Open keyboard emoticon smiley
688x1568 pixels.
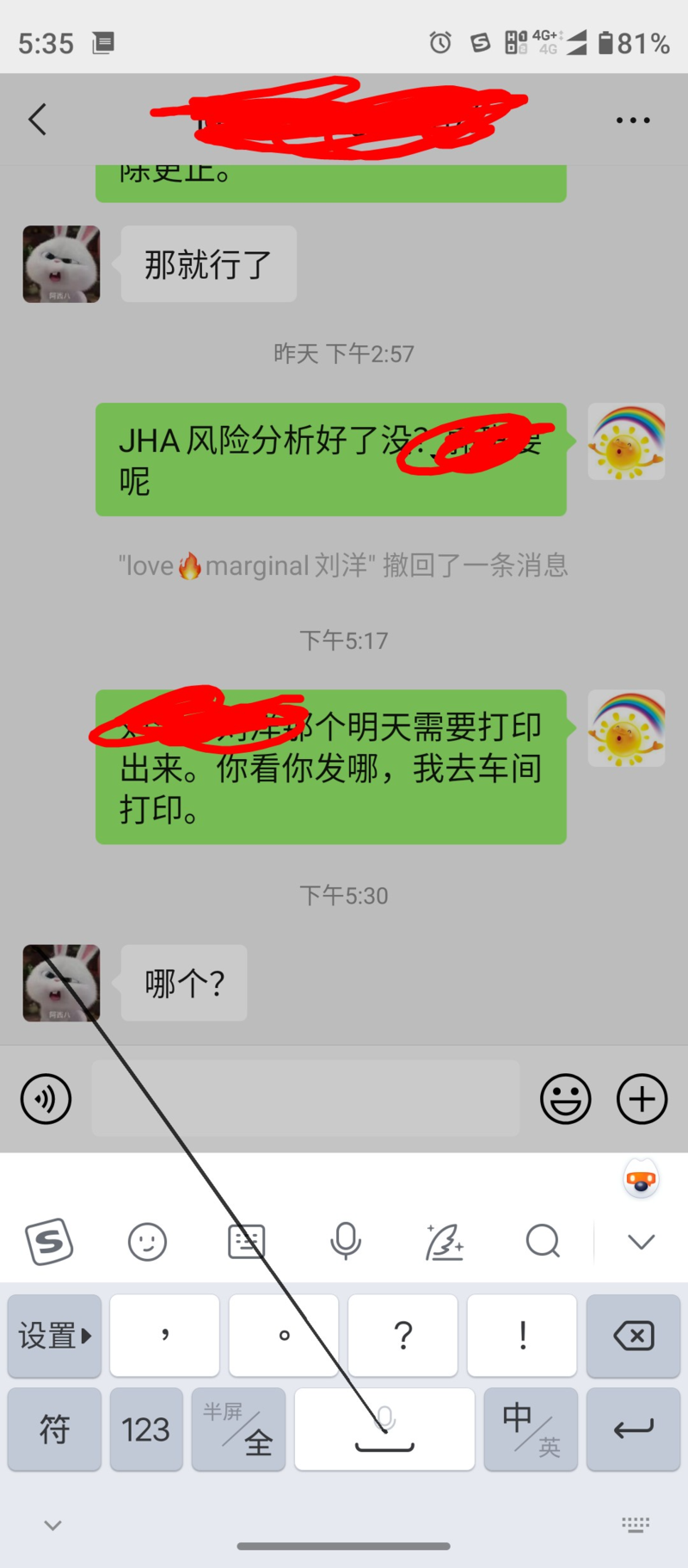coord(147,1242)
